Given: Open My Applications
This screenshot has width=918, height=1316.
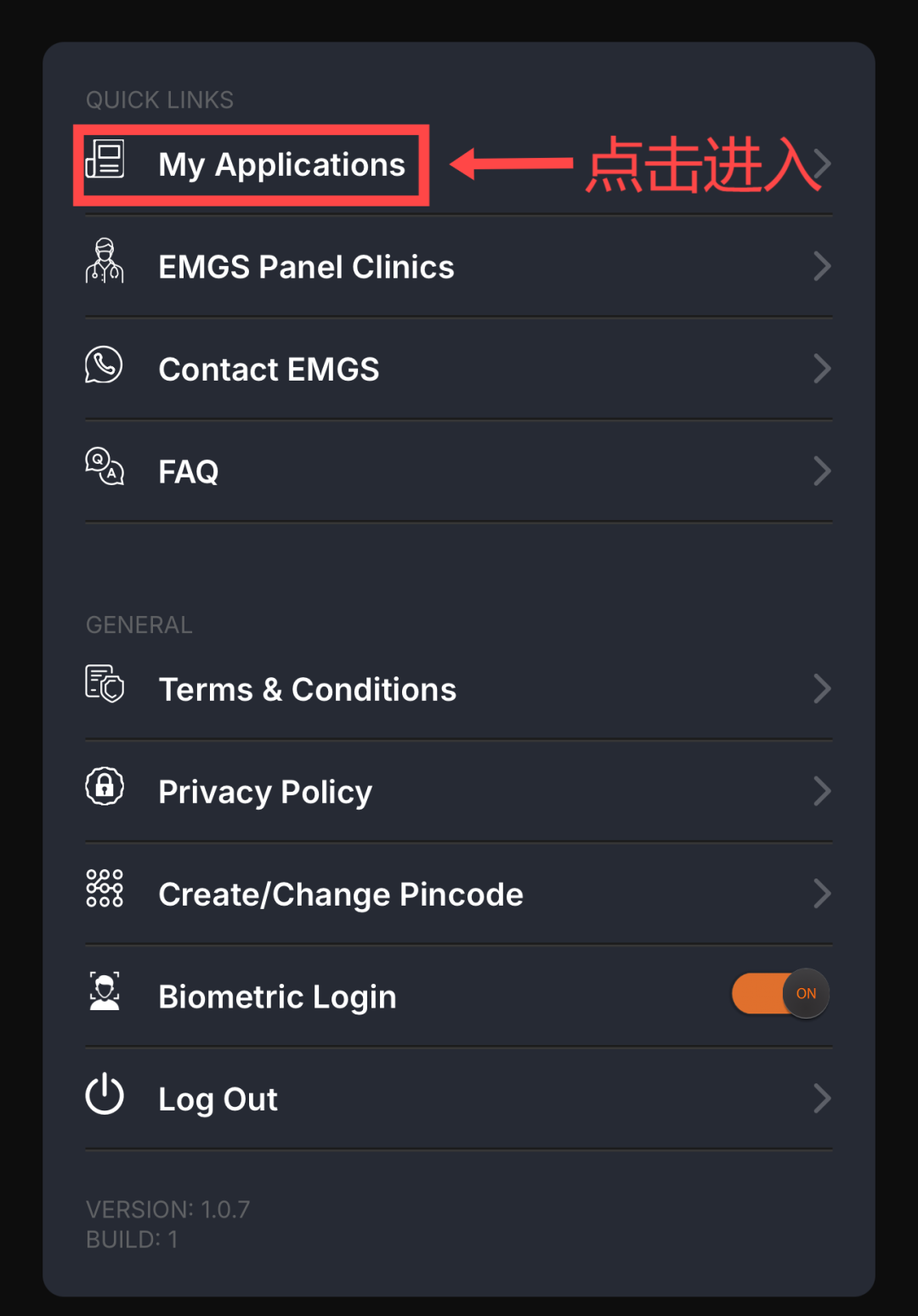Looking at the screenshot, I should coord(281,165).
